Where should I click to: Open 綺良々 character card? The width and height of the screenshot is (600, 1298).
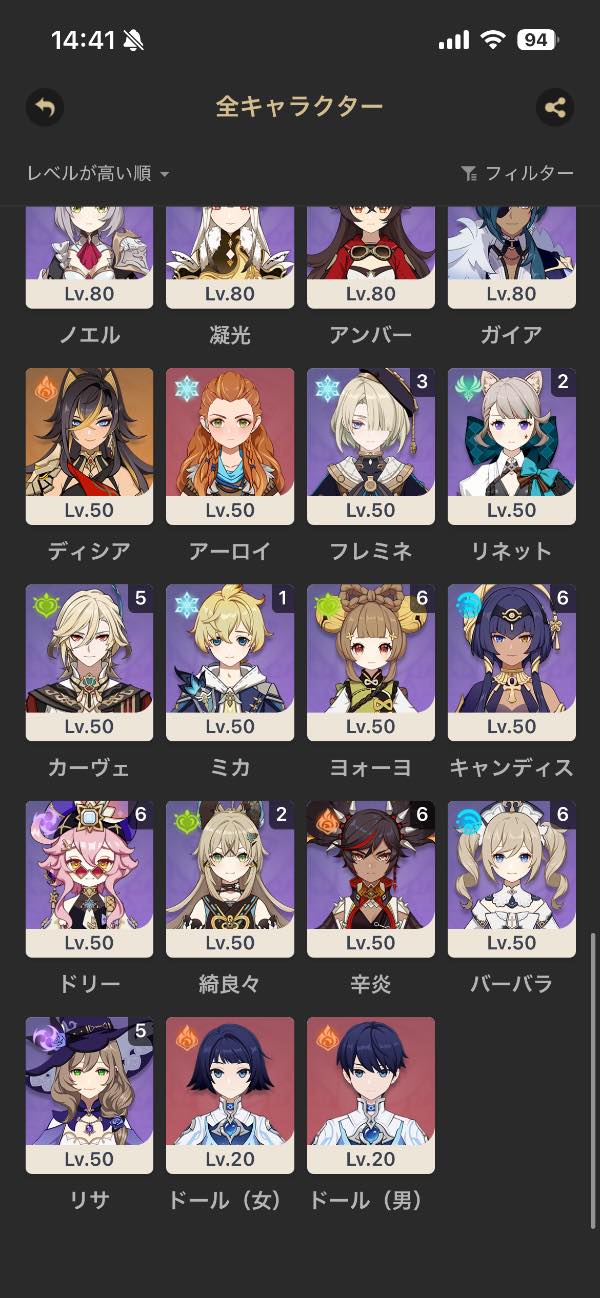(x=230, y=878)
